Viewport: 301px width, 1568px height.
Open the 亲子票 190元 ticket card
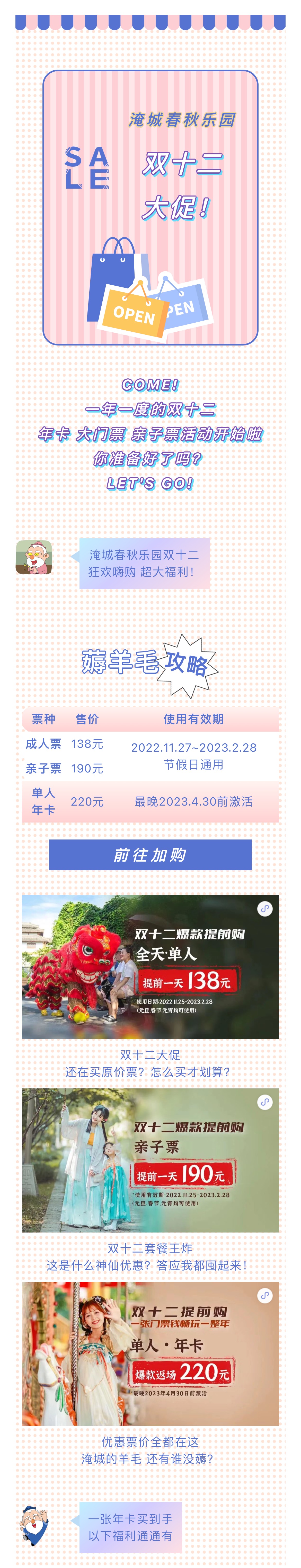point(150,1160)
